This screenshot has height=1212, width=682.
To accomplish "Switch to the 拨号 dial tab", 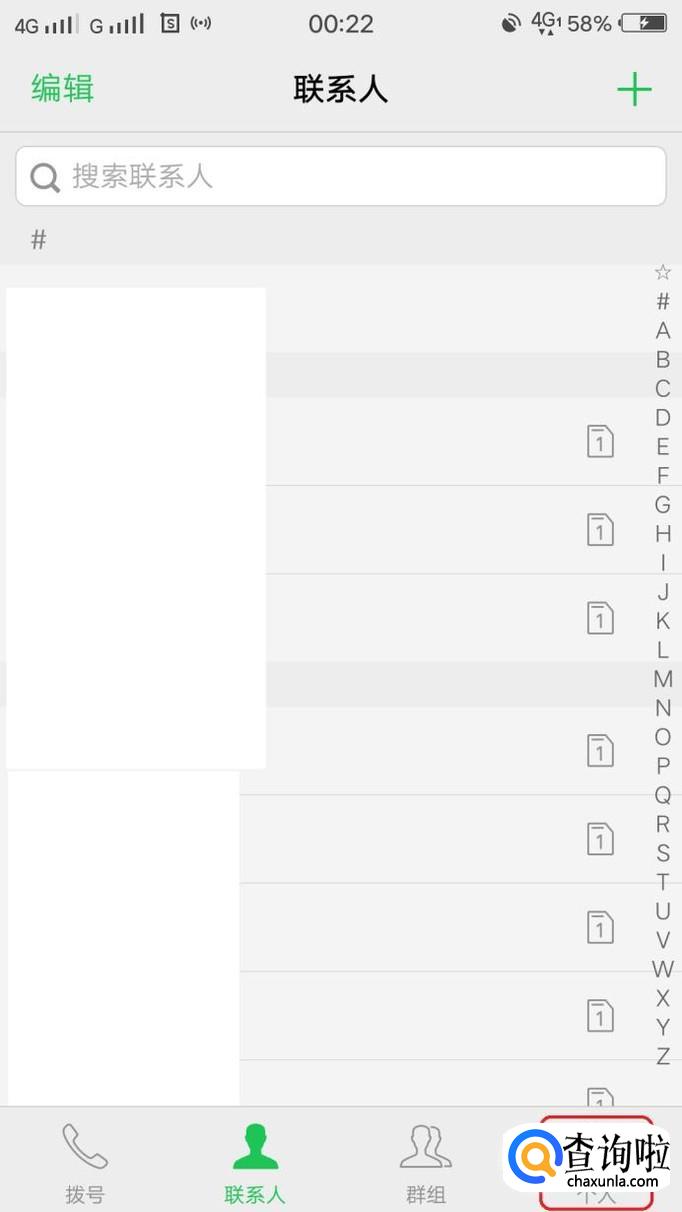I will coord(85,1162).
